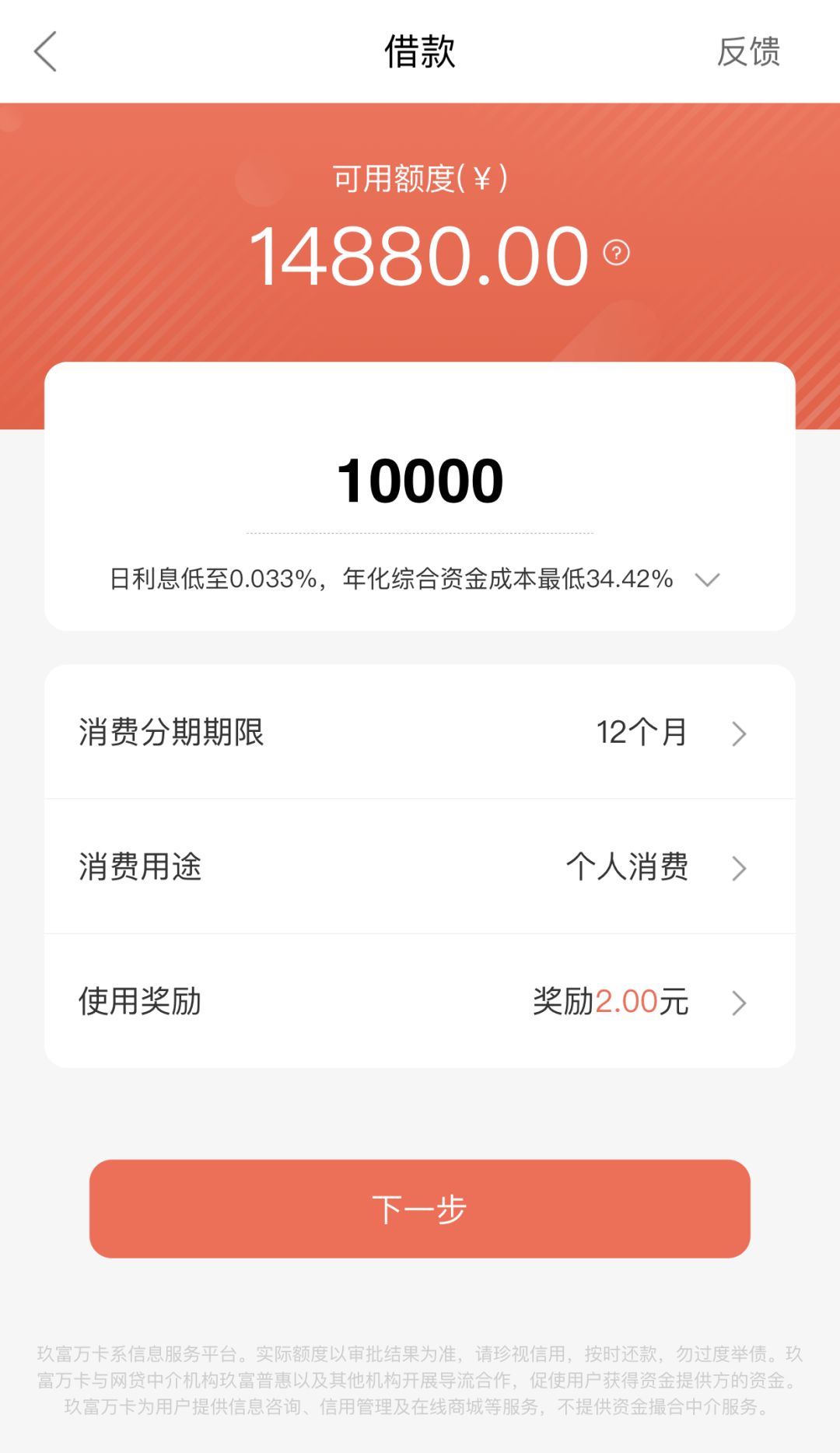Select 消费用途 purpose row
Screen dimensions: 840x1453
click(420, 867)
